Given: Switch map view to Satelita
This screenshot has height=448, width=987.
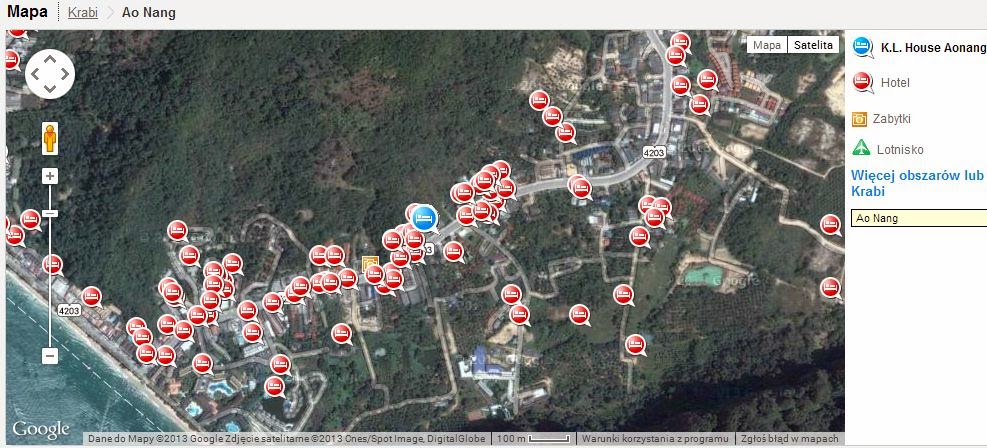Looking at the screenshot, I should click(x=812, y=45).
